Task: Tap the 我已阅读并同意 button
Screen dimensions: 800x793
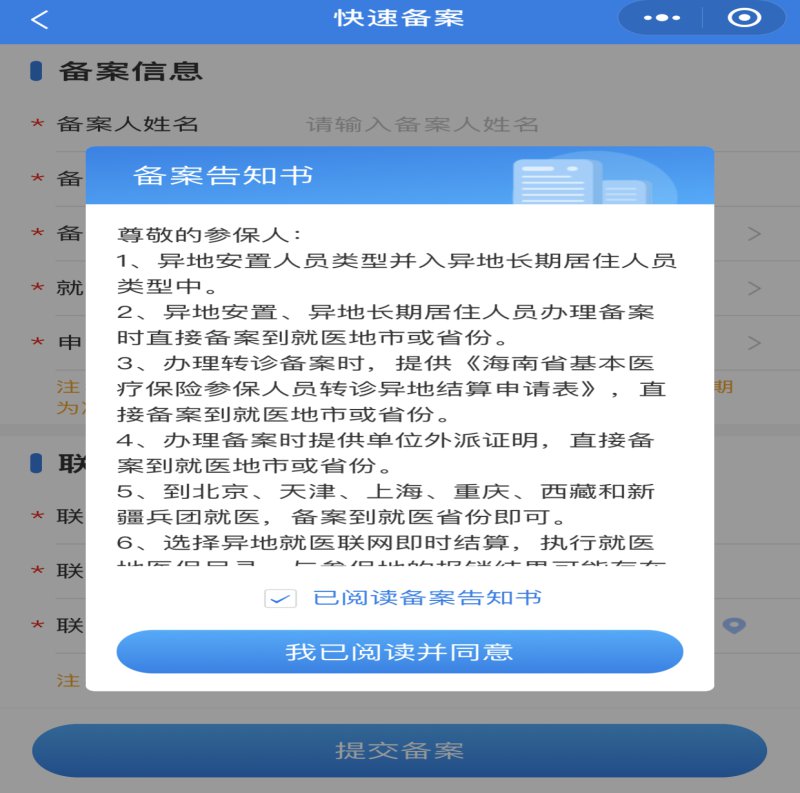Action: point(399,652)
